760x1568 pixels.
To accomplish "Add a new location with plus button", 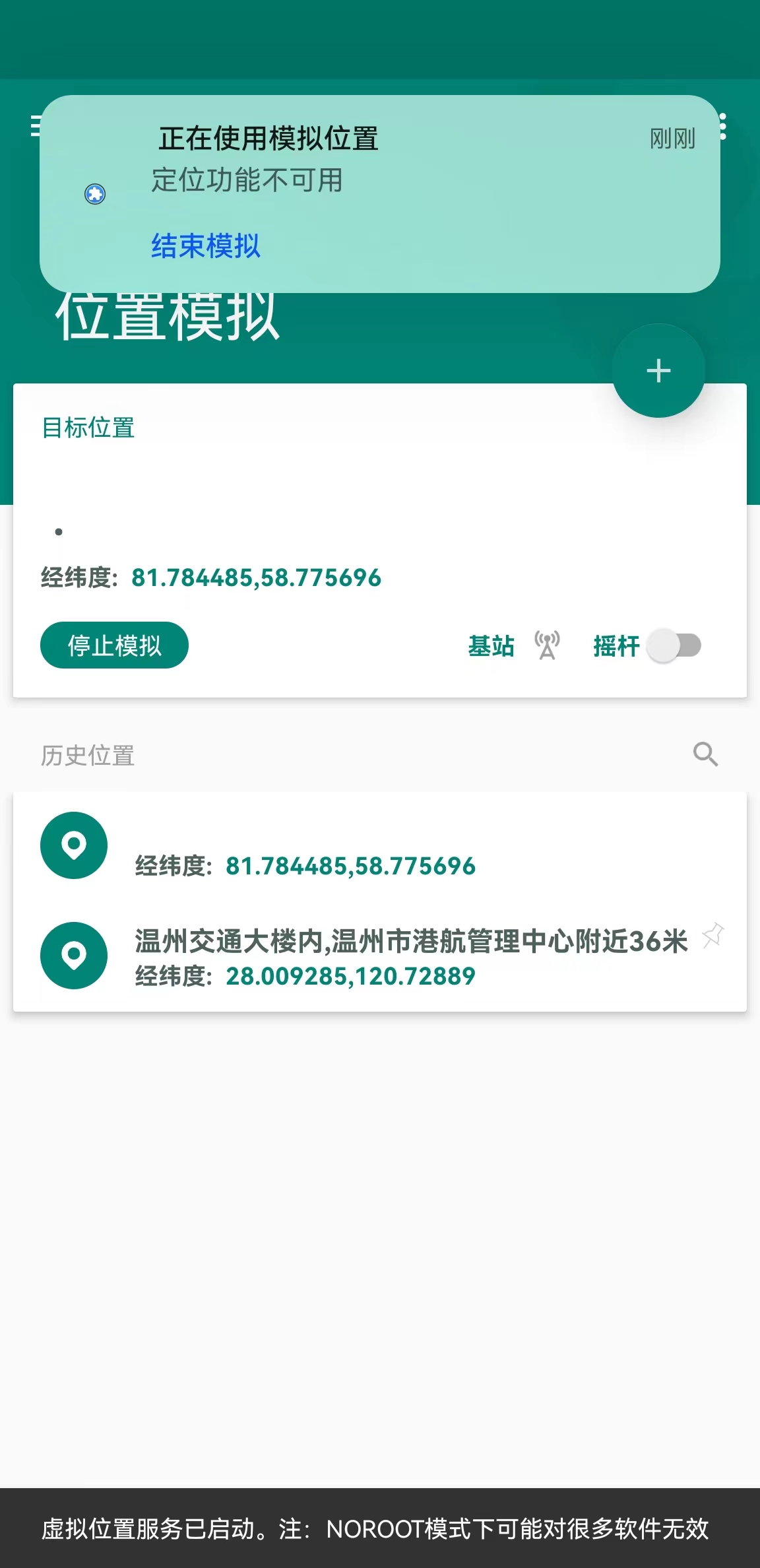I will (x=658, y=371).
